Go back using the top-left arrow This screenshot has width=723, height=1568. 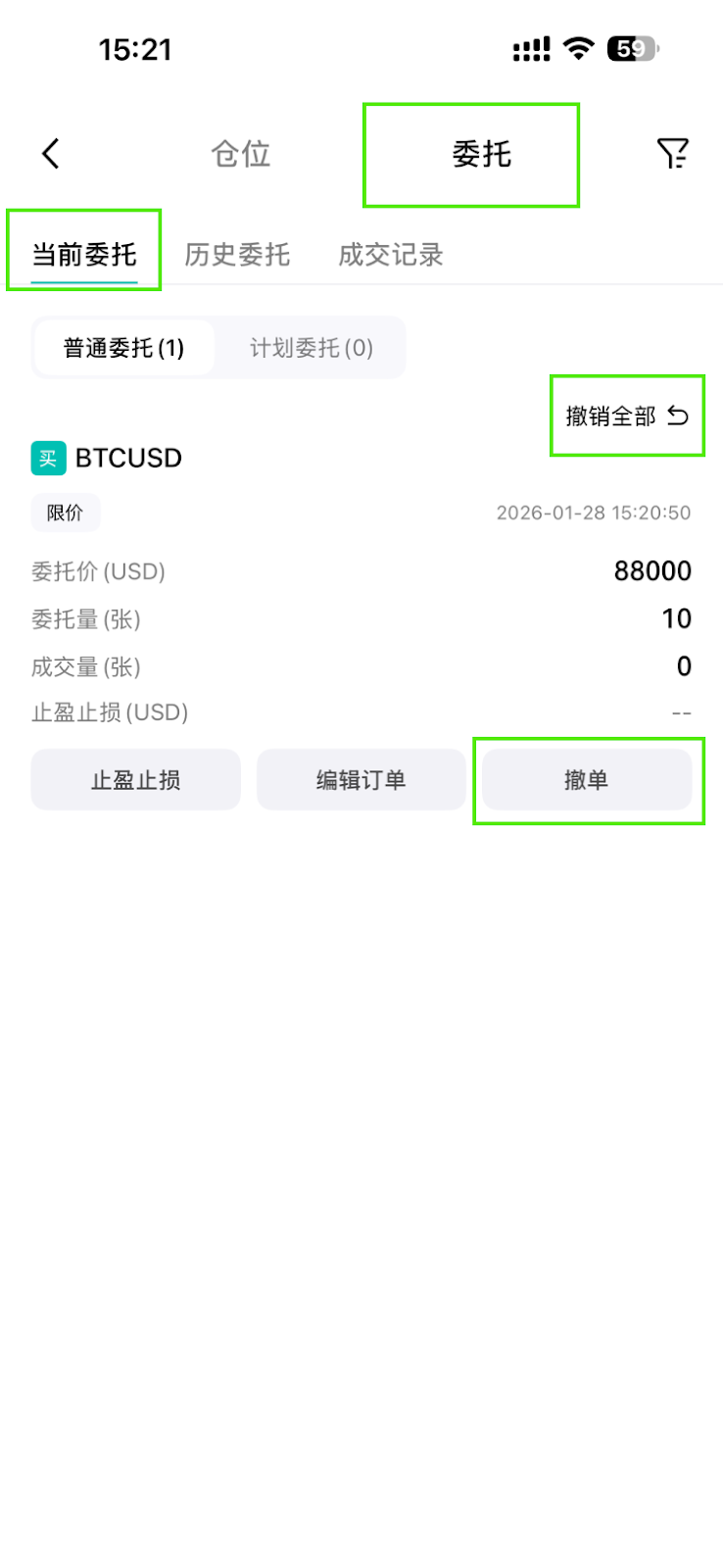(x=51, y=154)
